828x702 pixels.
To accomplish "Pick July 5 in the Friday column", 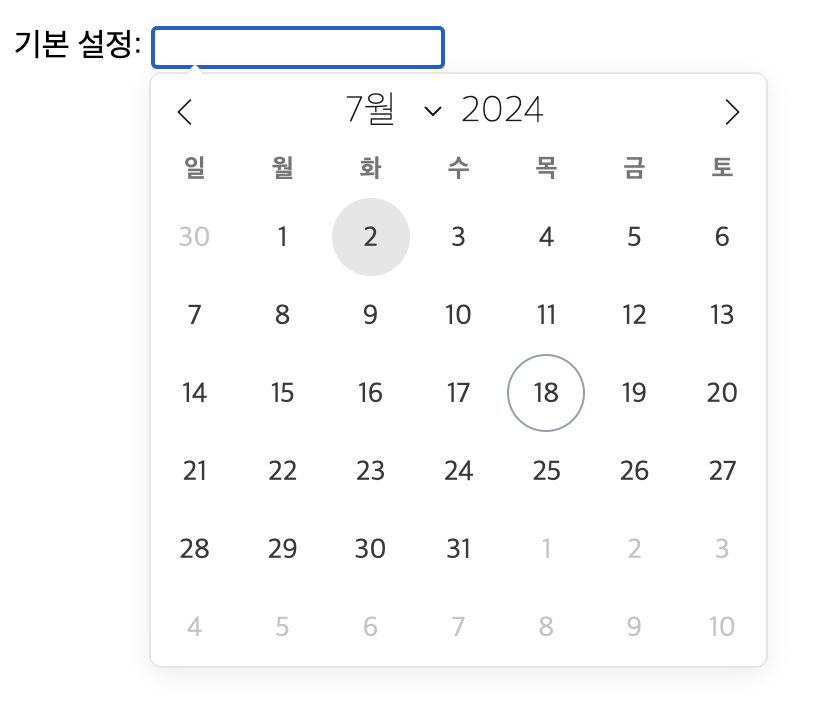I will pos(634,237).
